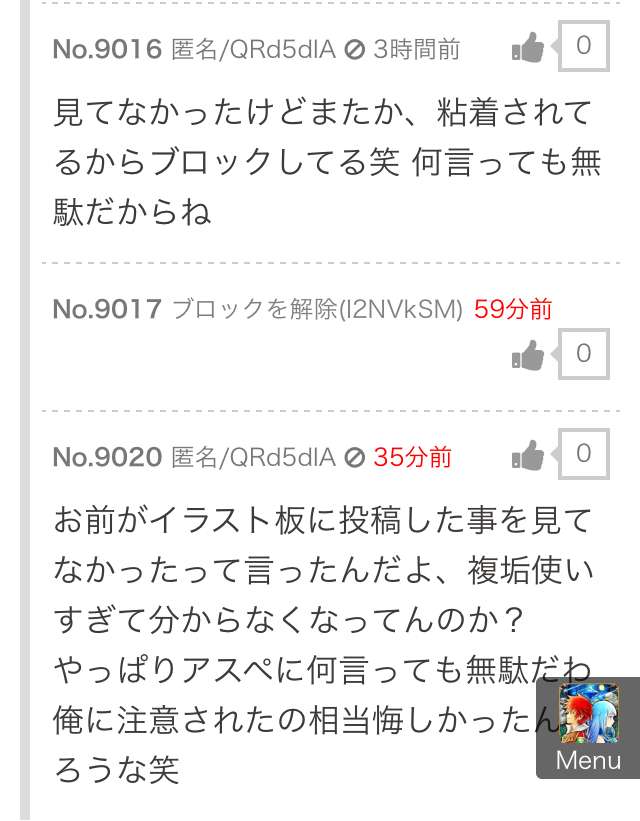640x821 pixels.
Task: Block the author of comment No.9016
Action: (x=353, y=49)
